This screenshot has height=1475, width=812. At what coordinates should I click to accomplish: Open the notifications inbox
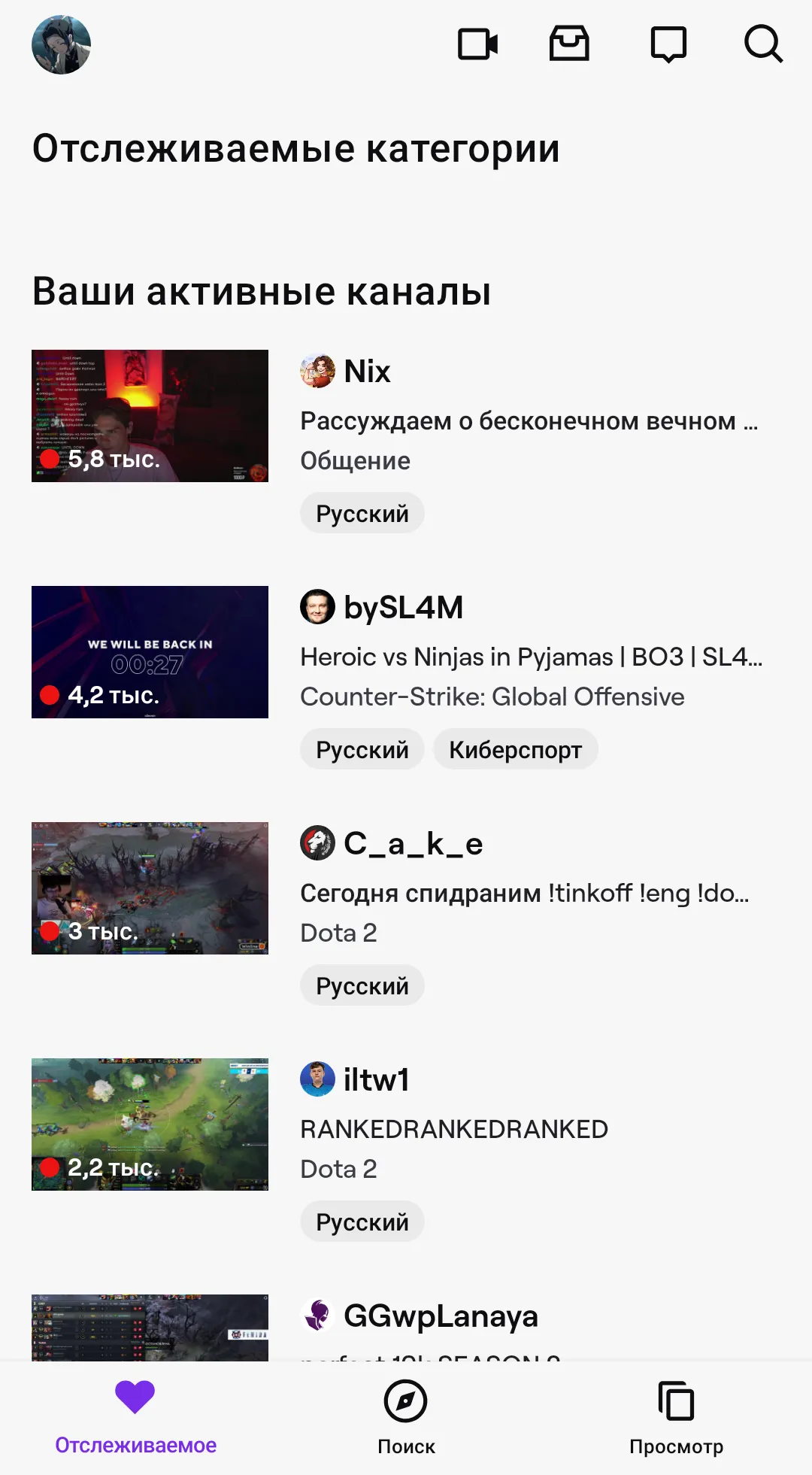[569, 44]
